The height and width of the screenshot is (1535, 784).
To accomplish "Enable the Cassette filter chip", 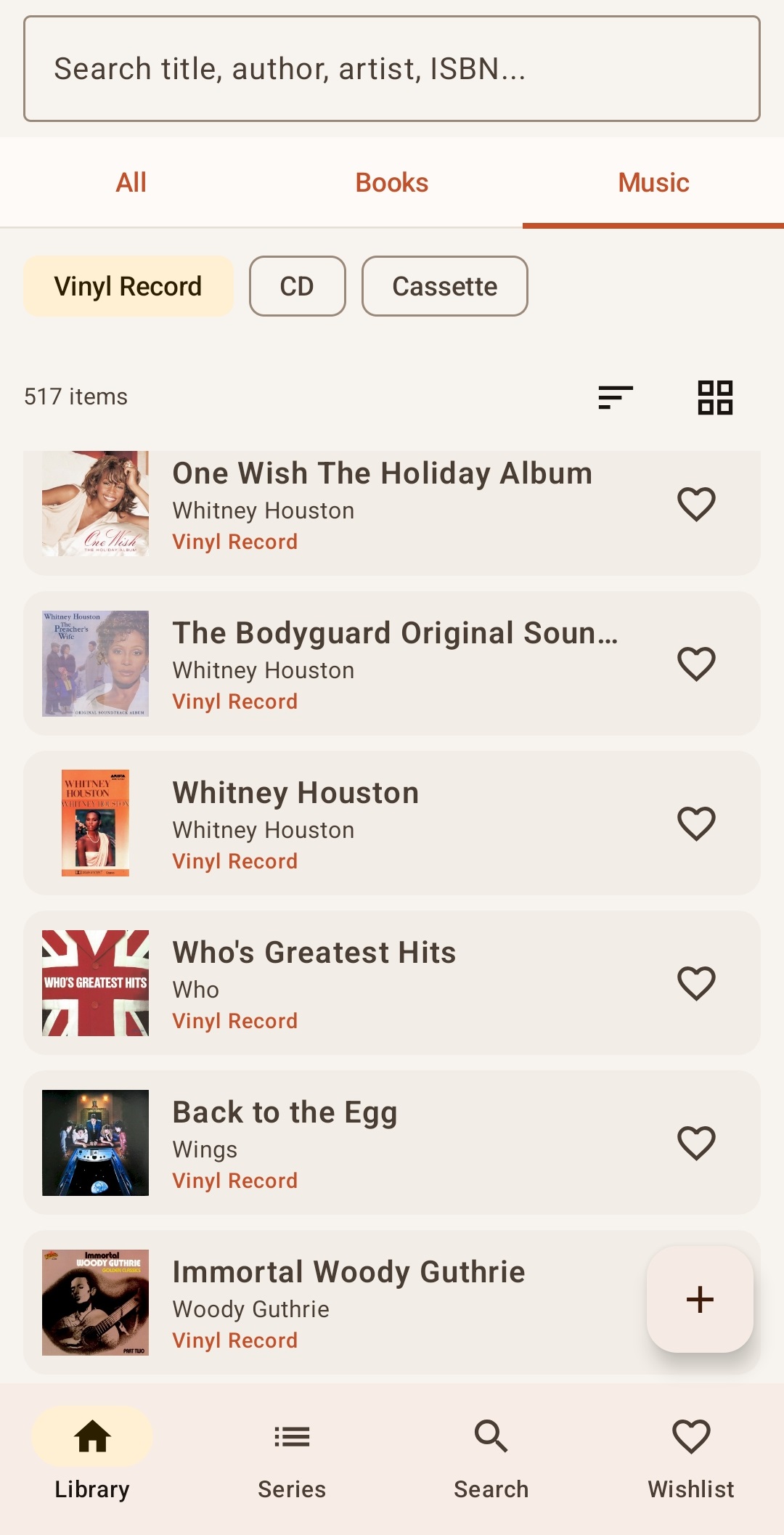I will pos(444,286).
